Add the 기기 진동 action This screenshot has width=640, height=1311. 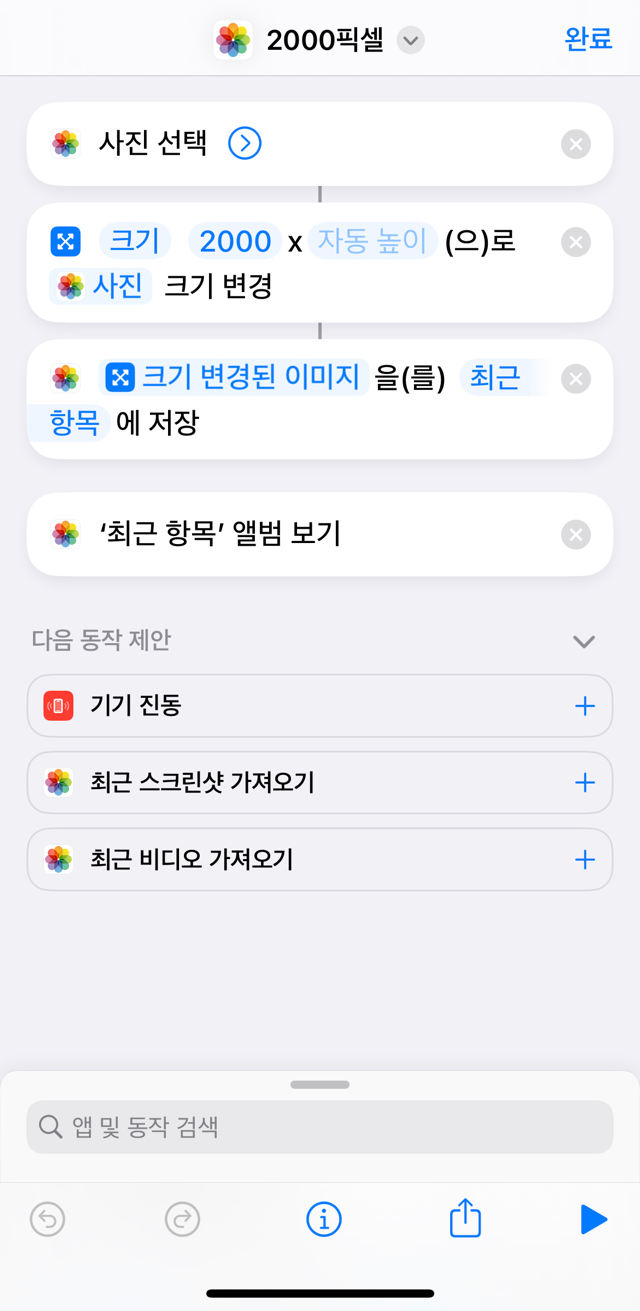(585, 706)
